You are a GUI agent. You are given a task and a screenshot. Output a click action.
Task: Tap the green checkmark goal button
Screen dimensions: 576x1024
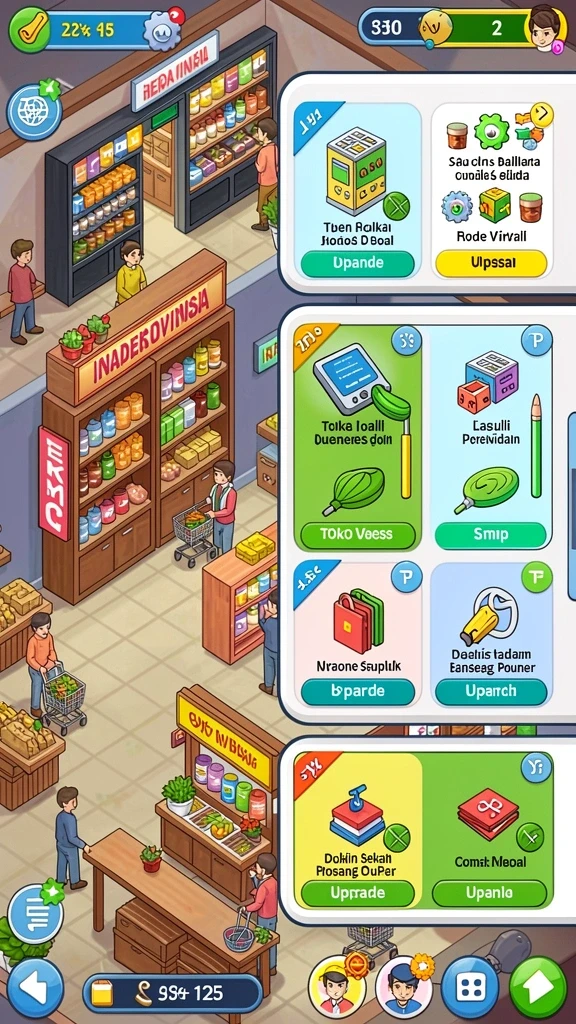tap(29, 30)
